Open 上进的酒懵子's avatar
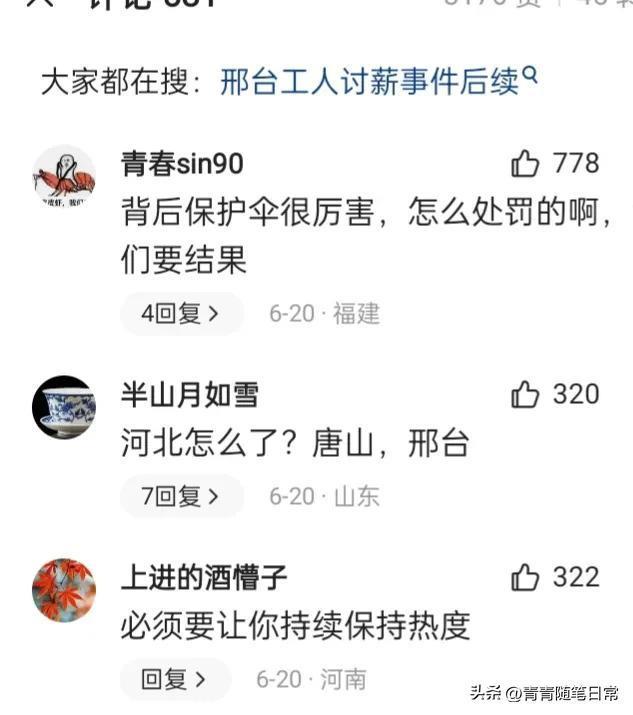 click(x=64, y=590)
